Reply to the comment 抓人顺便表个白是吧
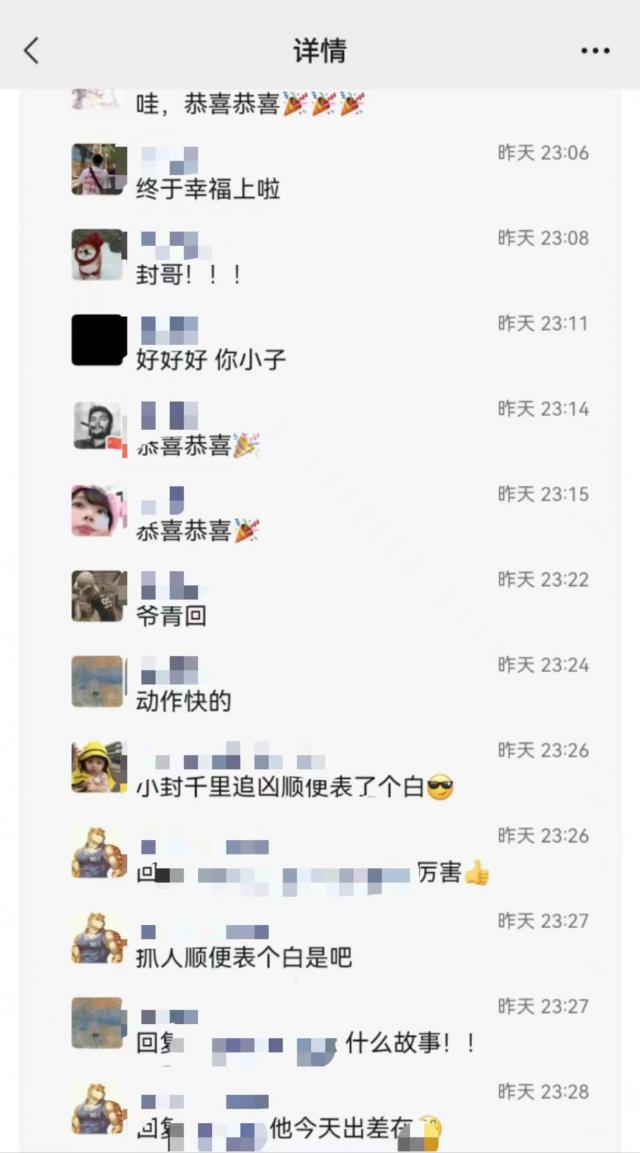Viewport: 640px width, 1153px height. click(x=244, y=957)
